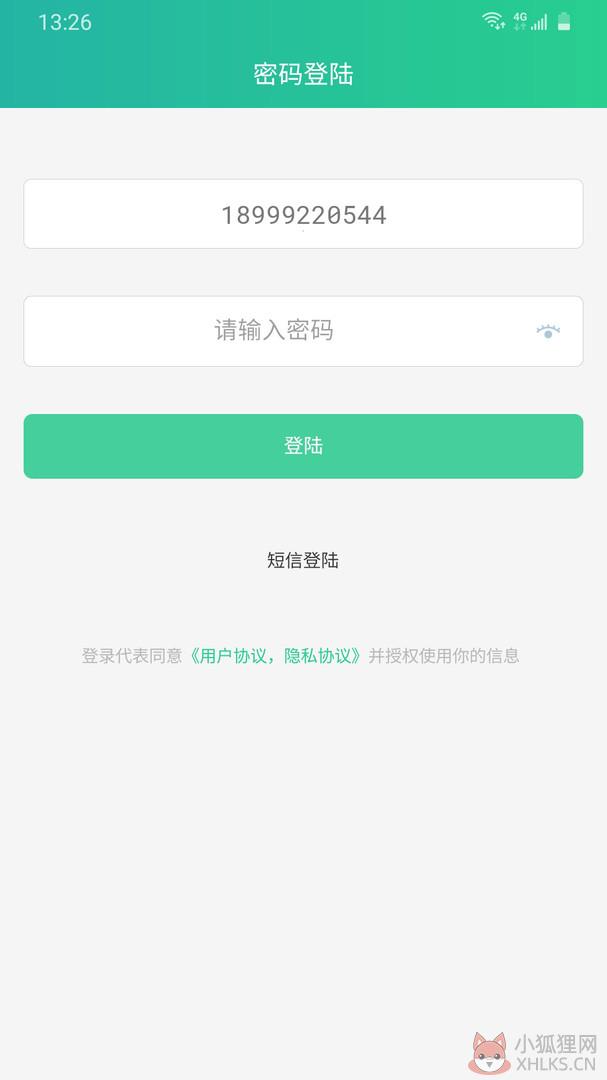Tap the phone number field

[x=303, y=214]
